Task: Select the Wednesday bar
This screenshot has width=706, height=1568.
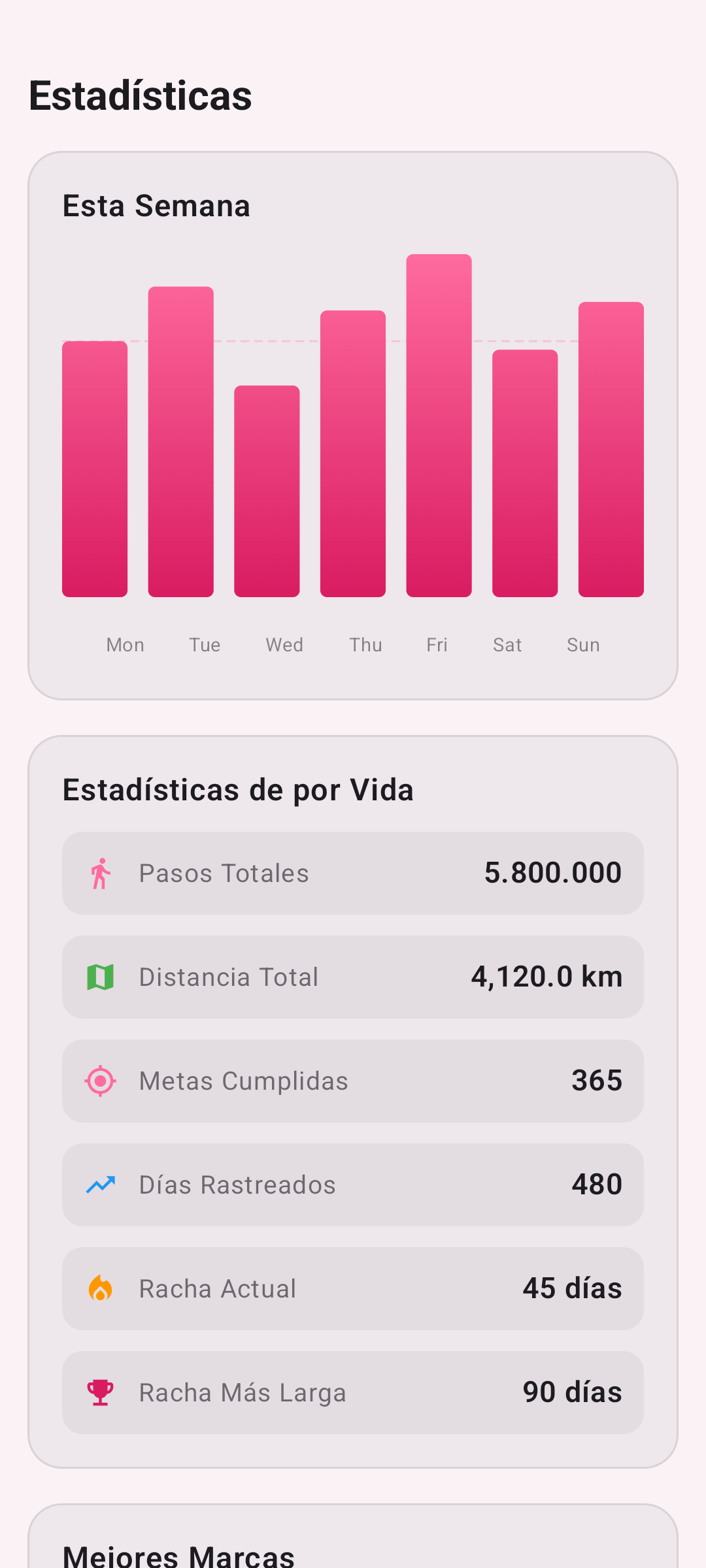Action: (x=267, y=490)
